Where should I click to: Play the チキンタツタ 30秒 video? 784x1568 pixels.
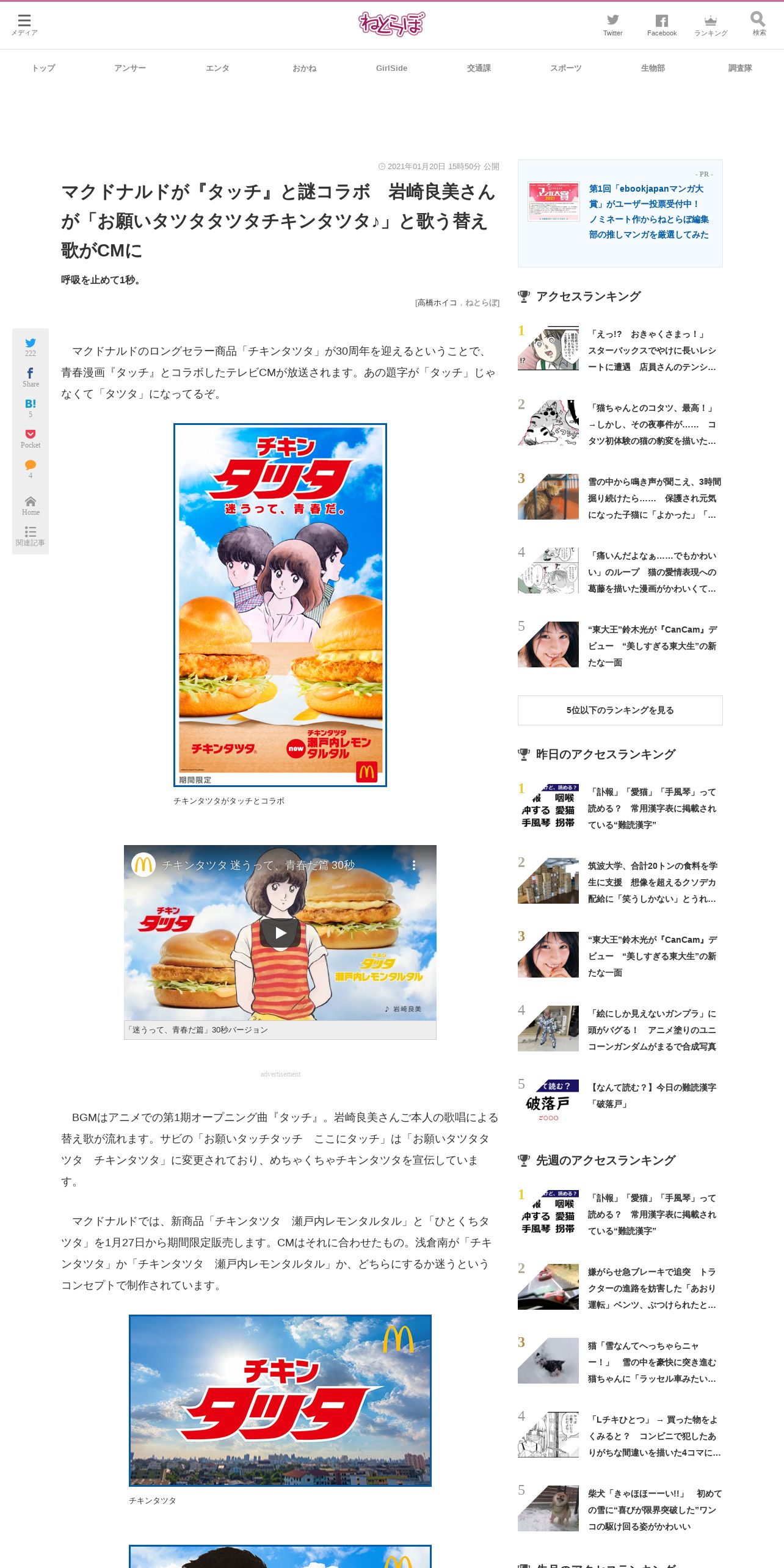pyautogui.click(x=280, y=932)
